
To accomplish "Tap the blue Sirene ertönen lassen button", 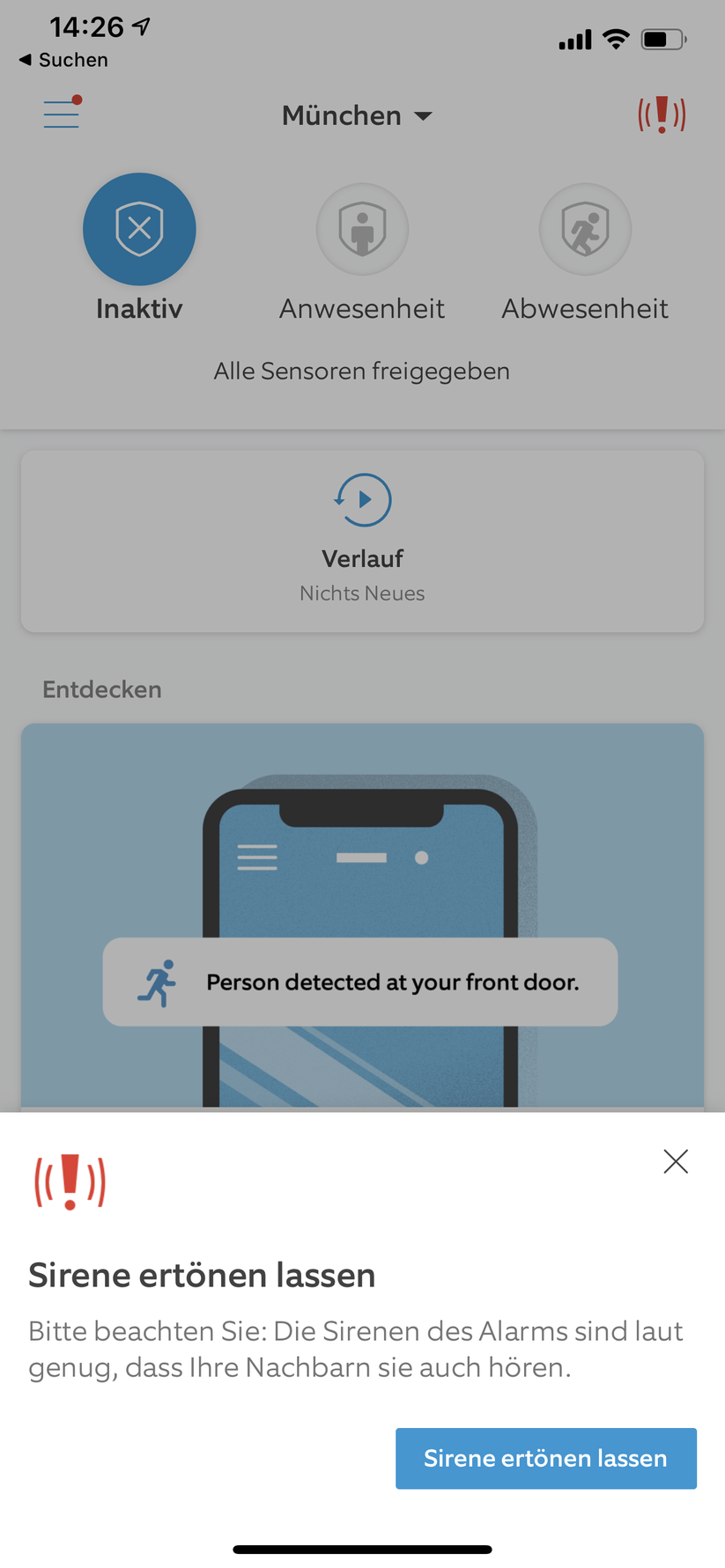I will tap(545, 1458).
